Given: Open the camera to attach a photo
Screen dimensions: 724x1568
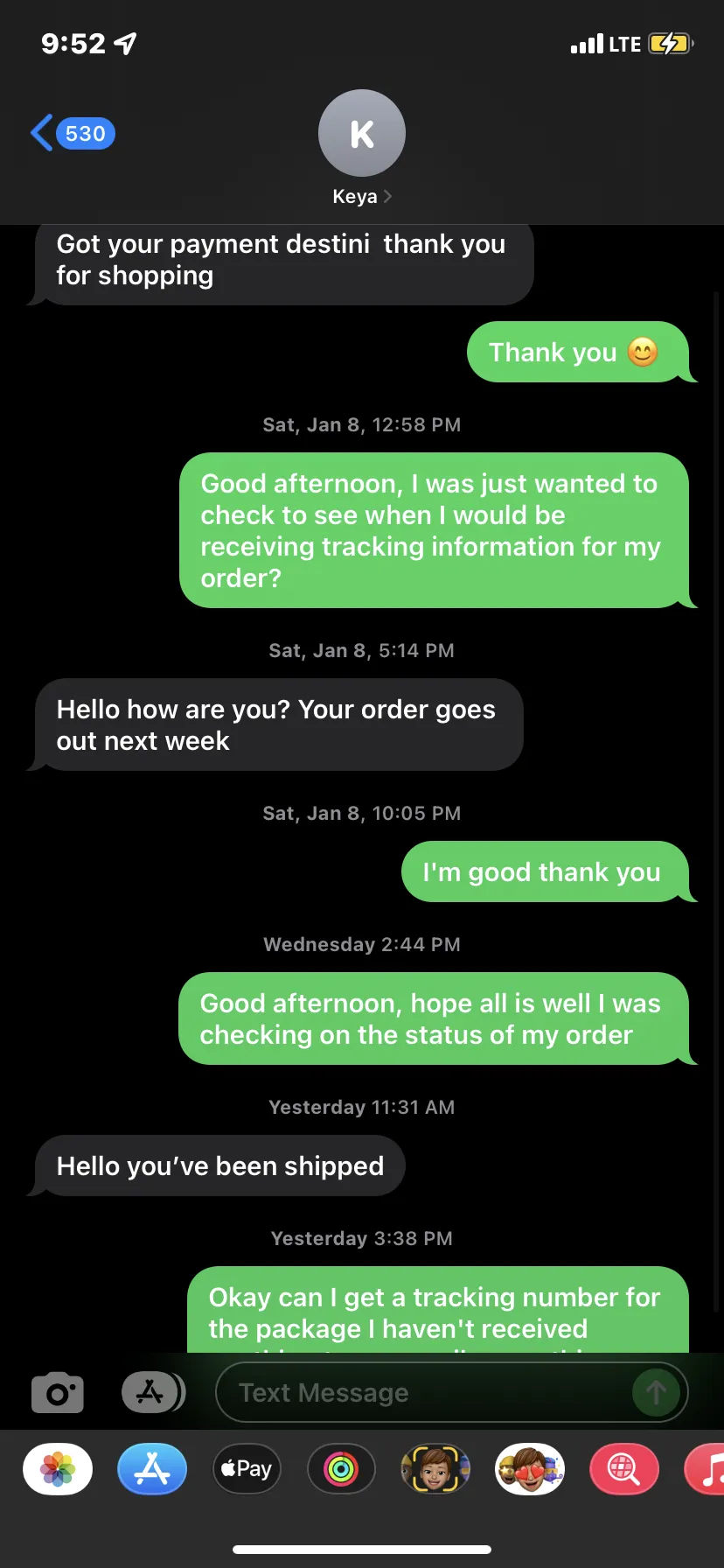Looking at the screenshot, I should click(x=58, y=1392).
